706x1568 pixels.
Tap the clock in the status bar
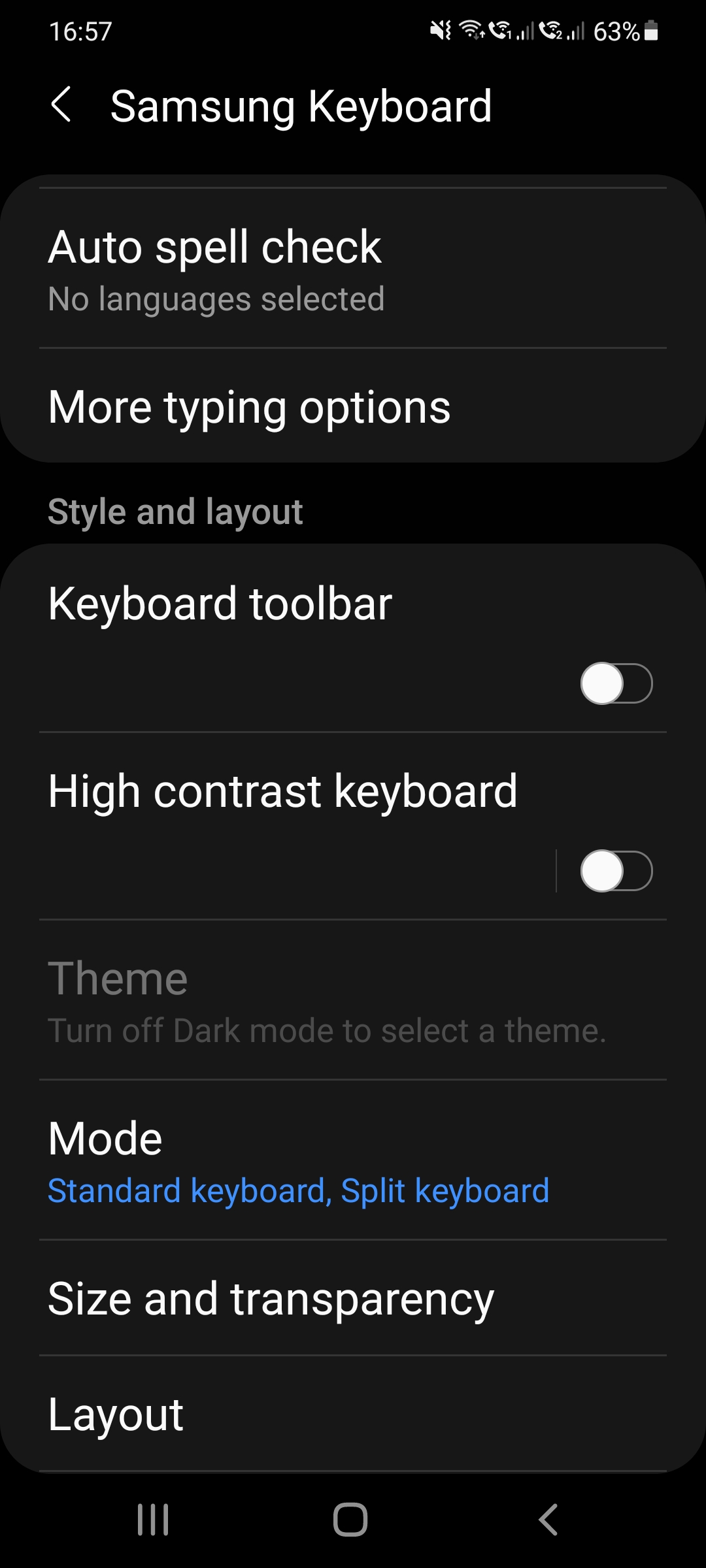[81, 29]
